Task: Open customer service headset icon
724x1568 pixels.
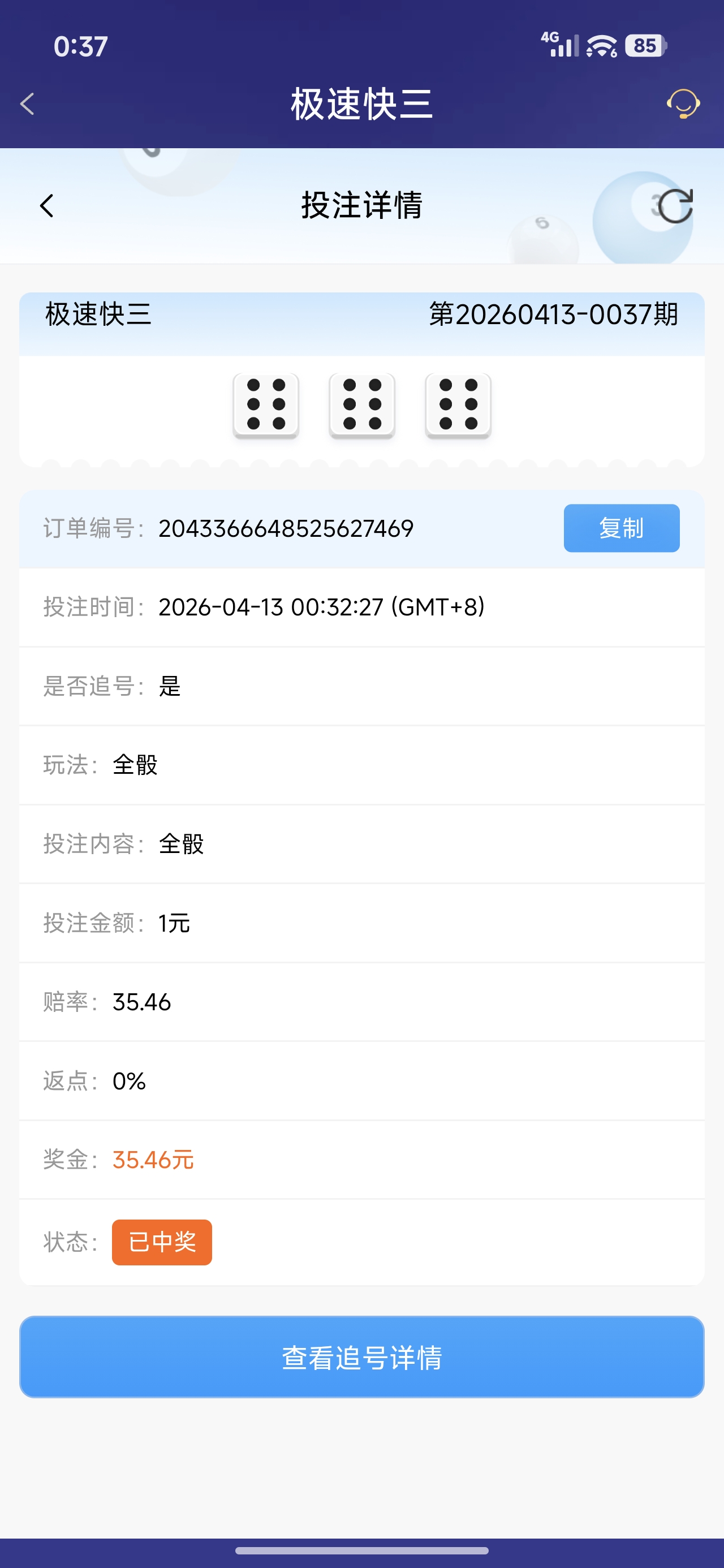Action: (x=683, y=104)
